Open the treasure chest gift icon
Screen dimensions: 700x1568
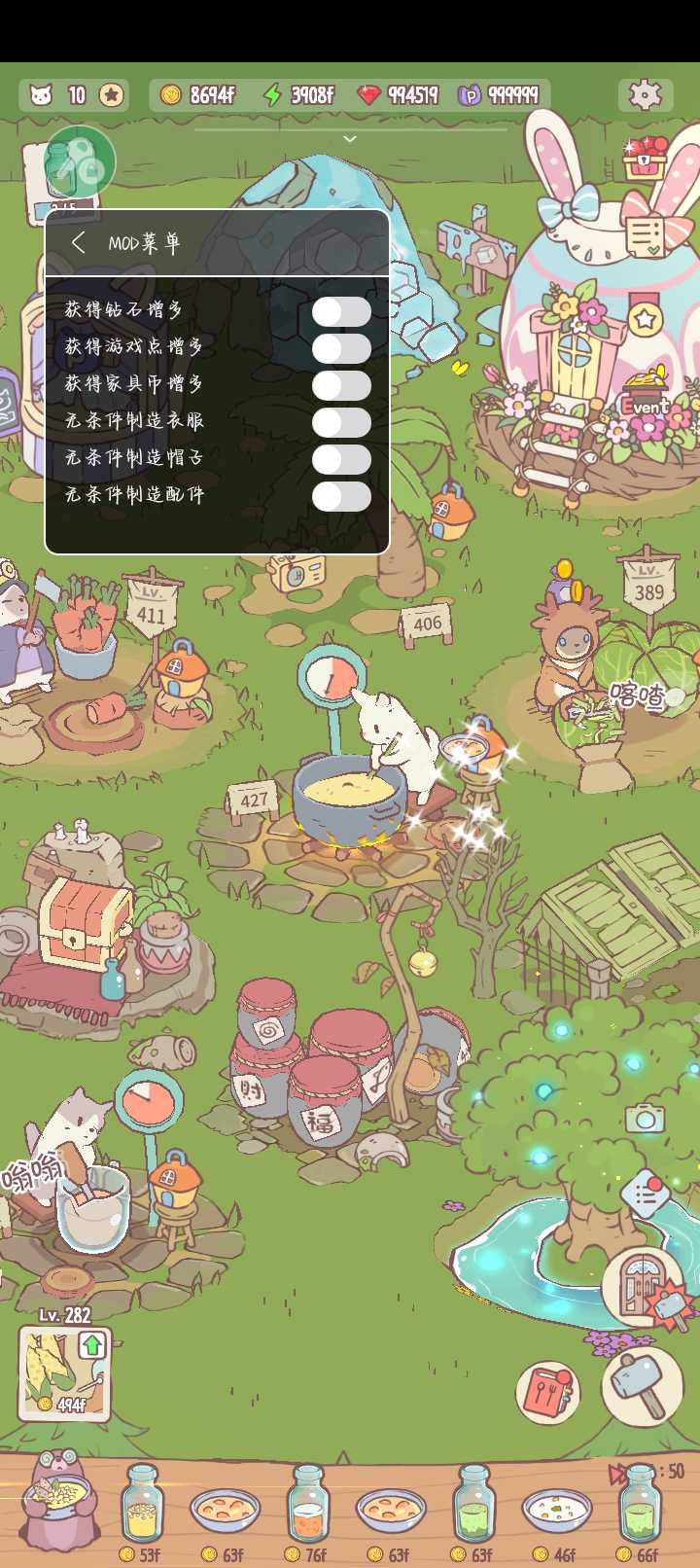click(x=646, y=158)
